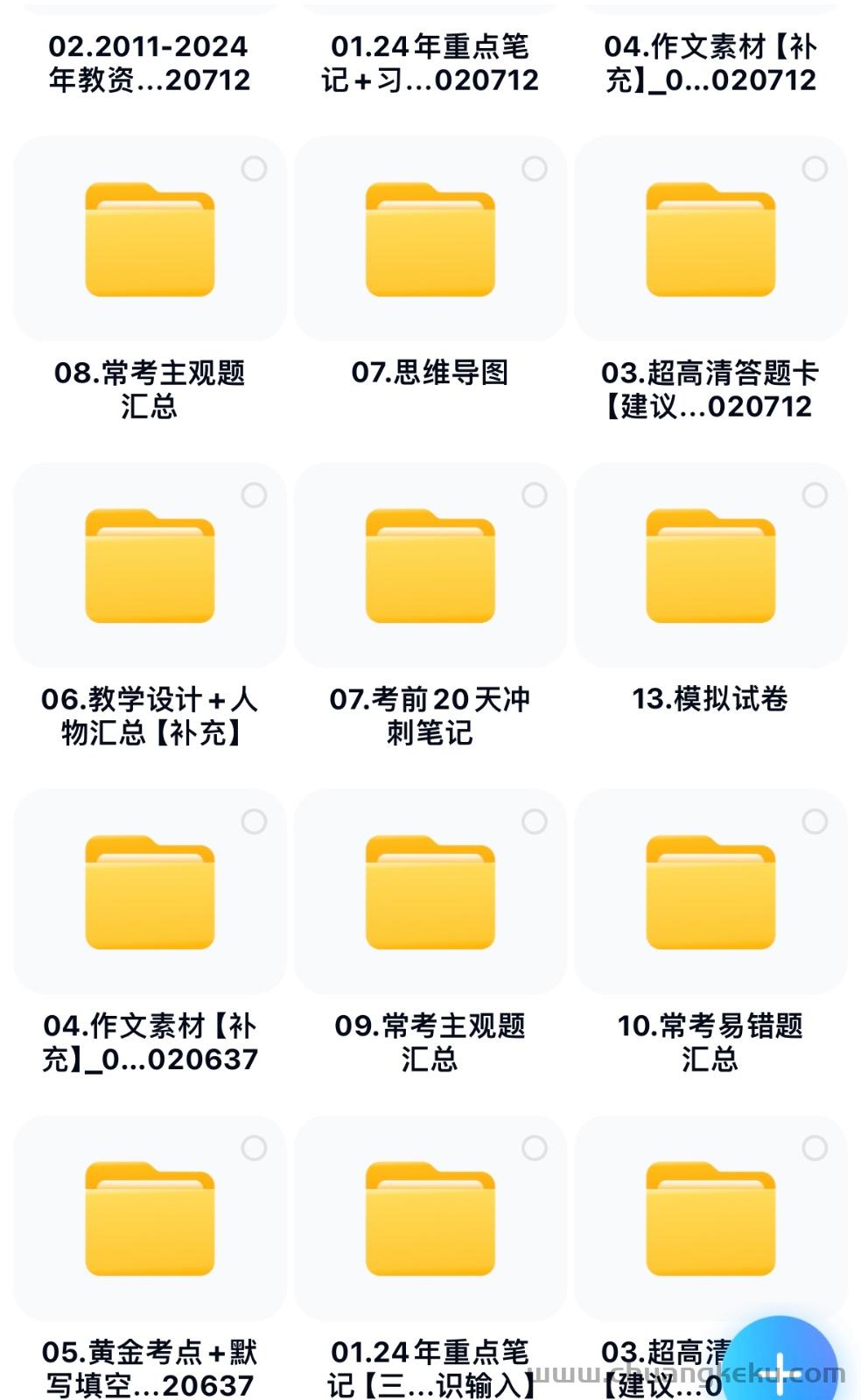
Task: Select the 07.思维导图 folder checkbox
Action: pyautogui.click(x=535, y=169)
